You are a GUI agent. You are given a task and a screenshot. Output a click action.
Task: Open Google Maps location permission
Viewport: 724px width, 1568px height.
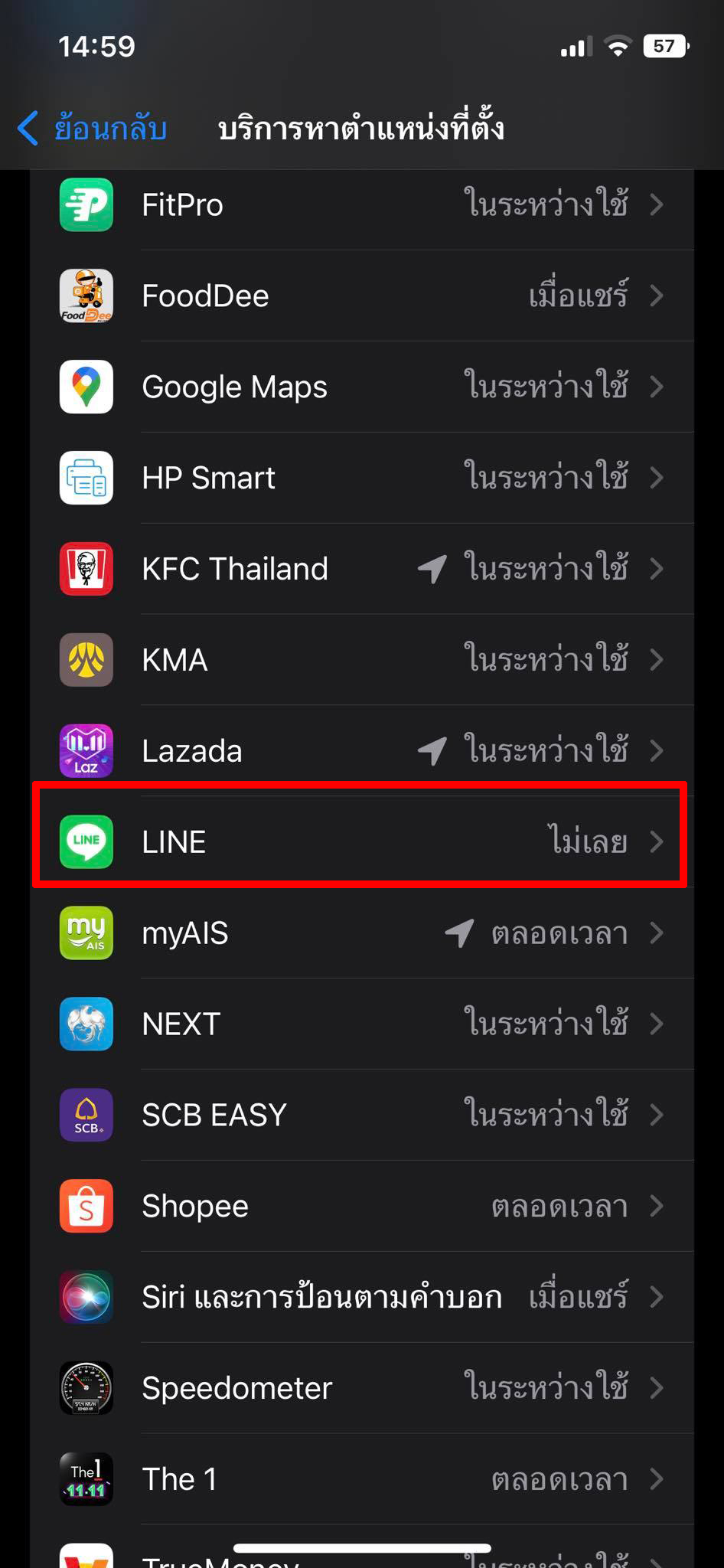362,387
